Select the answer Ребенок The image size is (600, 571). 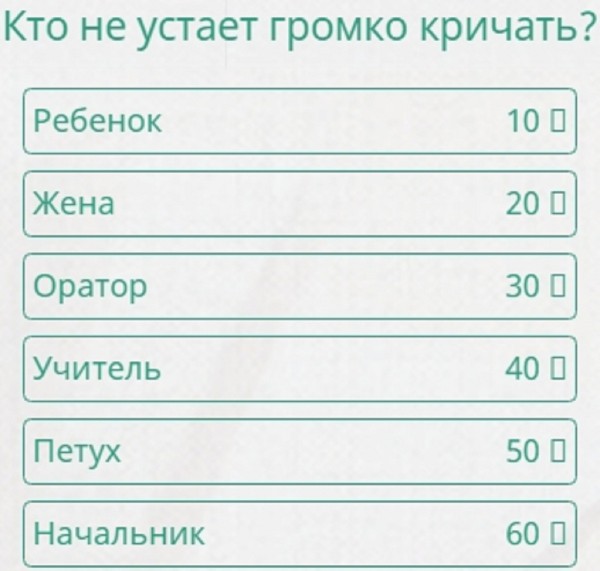300,121
